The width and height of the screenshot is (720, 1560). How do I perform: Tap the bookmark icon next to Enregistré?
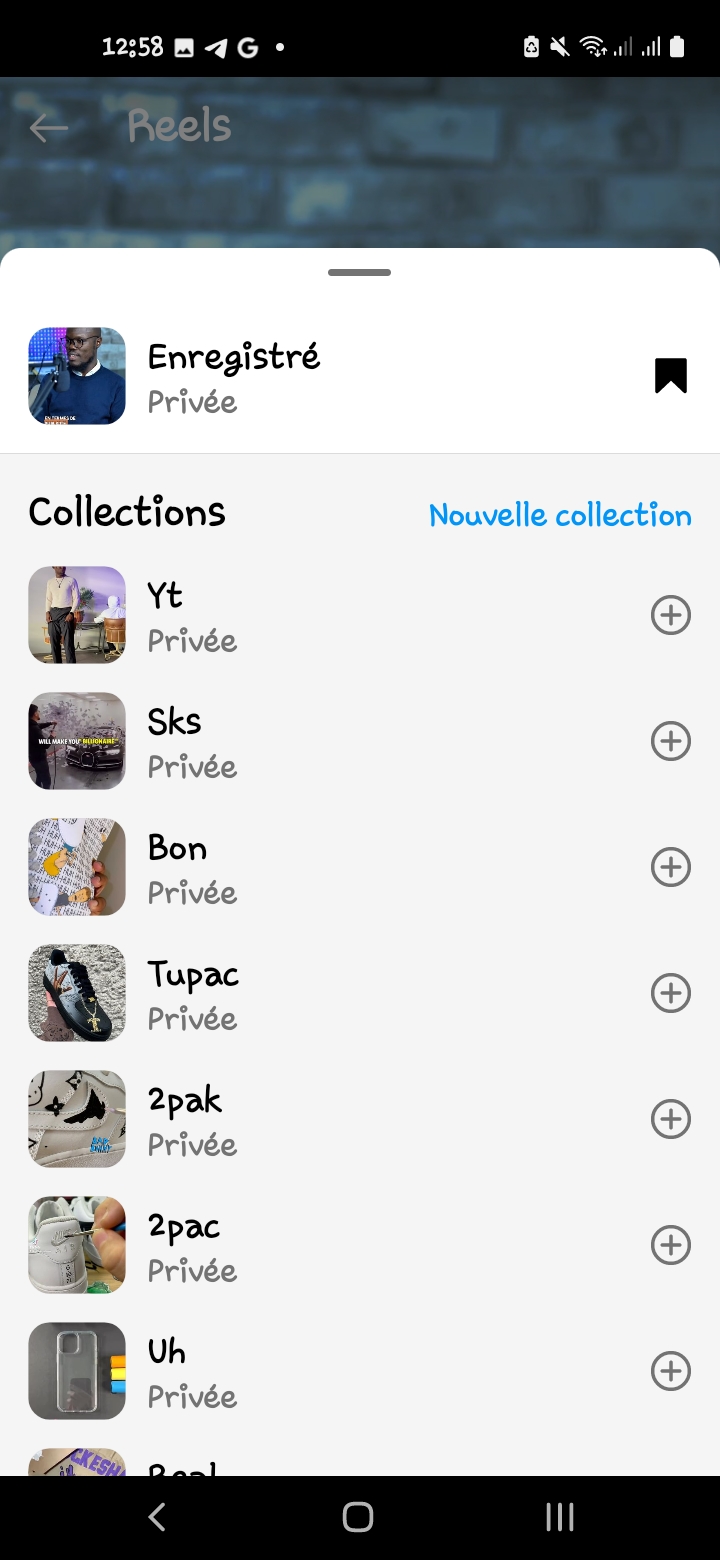click(x=671, y=376)
